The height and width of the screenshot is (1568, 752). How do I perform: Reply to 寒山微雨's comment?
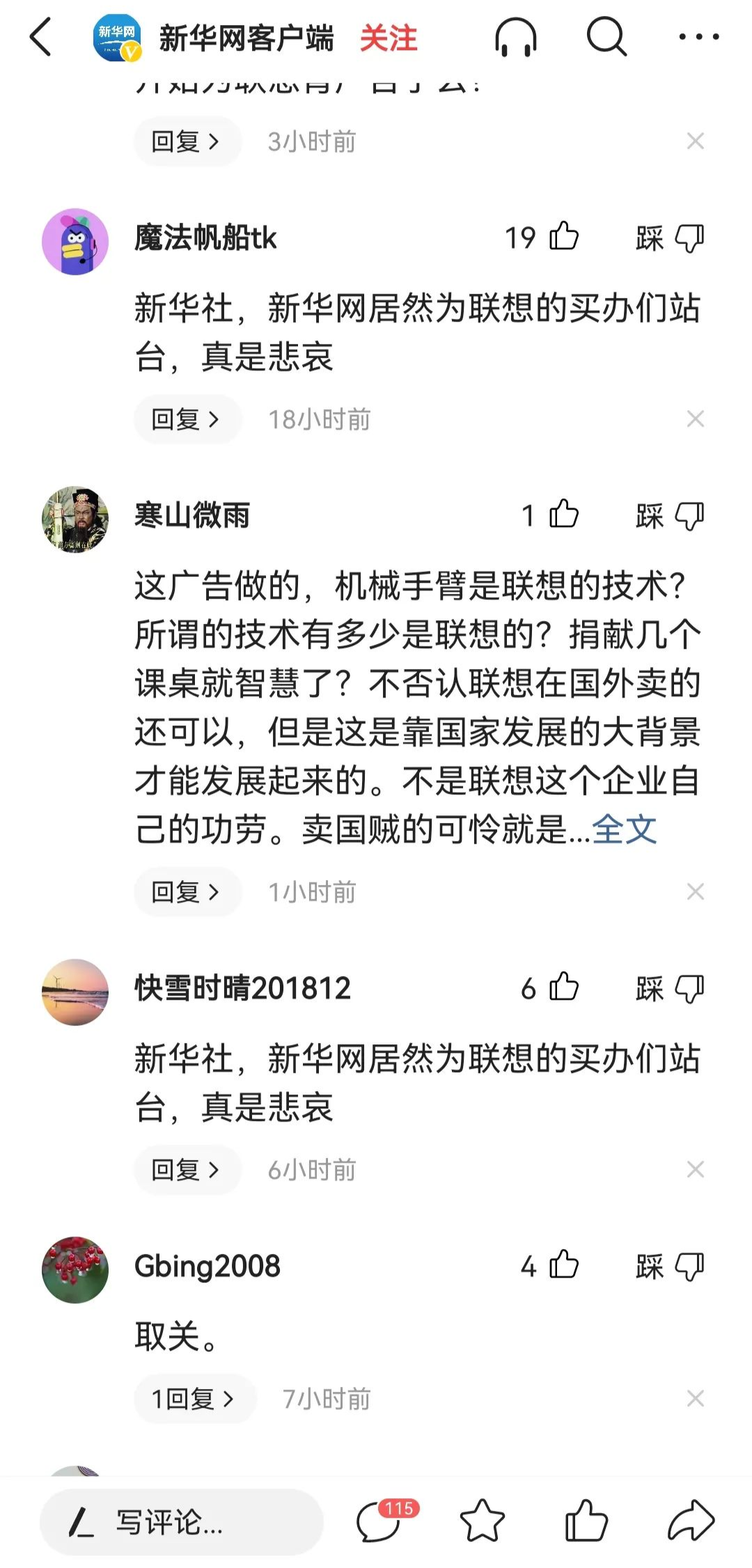coord(187,892)
